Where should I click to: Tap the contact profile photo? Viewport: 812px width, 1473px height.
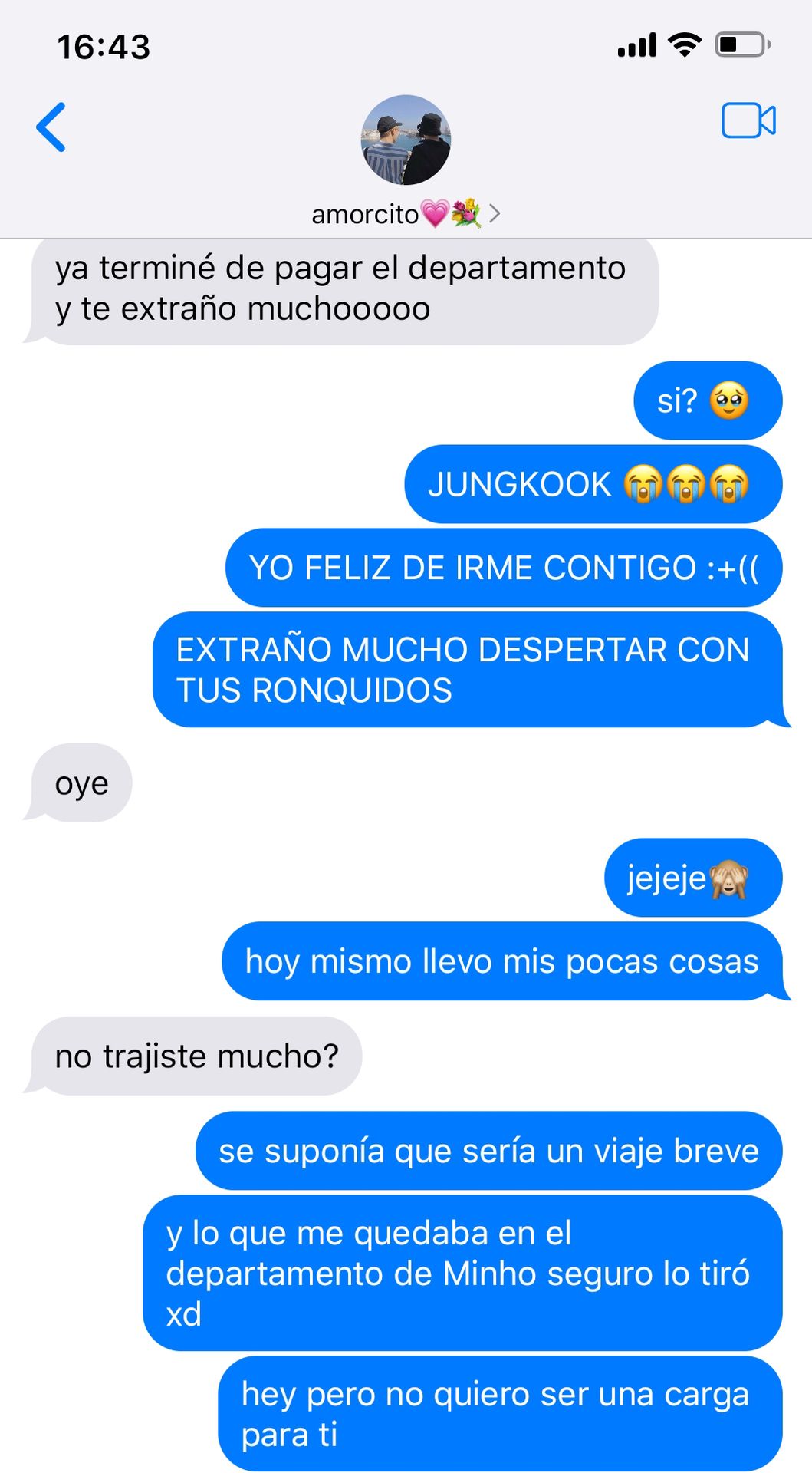click(x=406, y=140)
